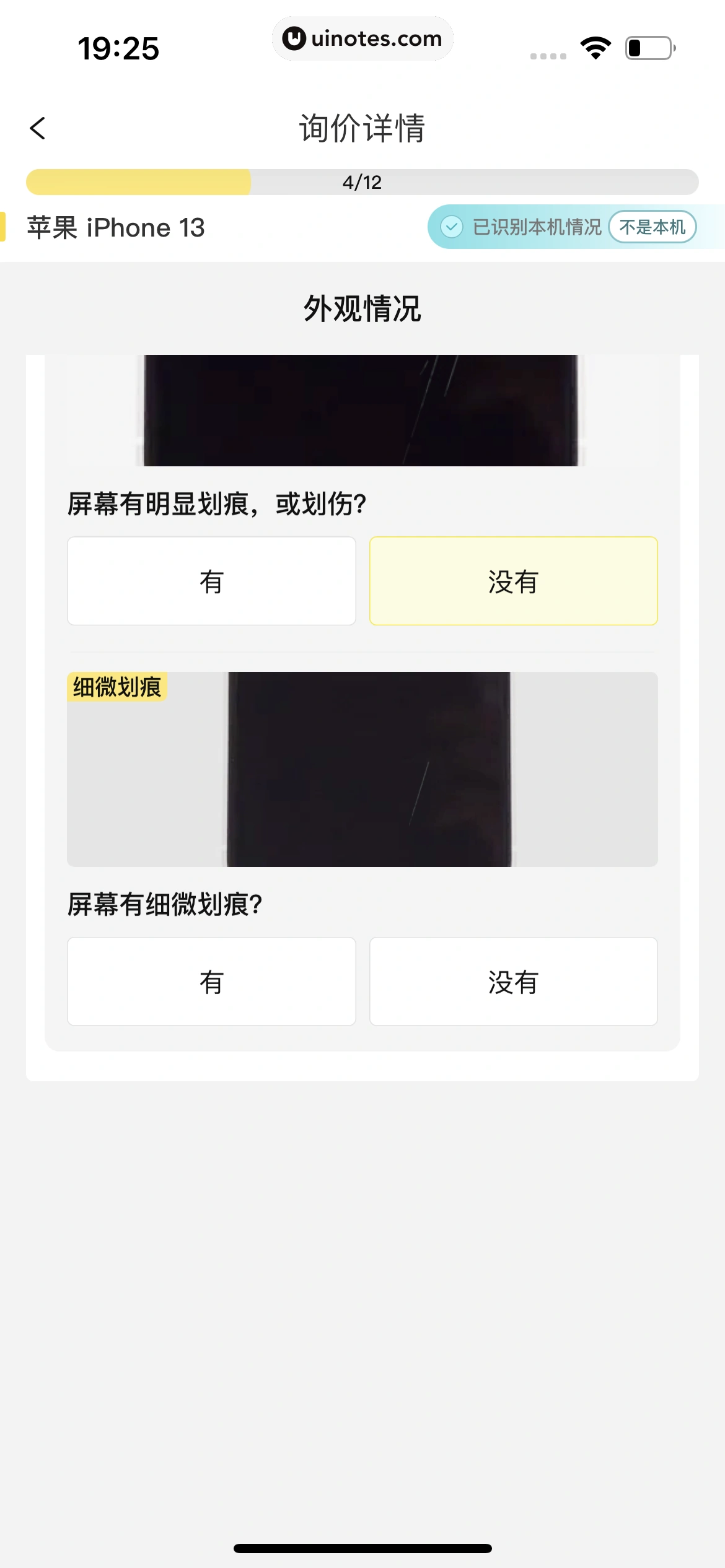Tap the scratch example image under 细微划痕
The image size is (725, 1568).
point(362,768)
